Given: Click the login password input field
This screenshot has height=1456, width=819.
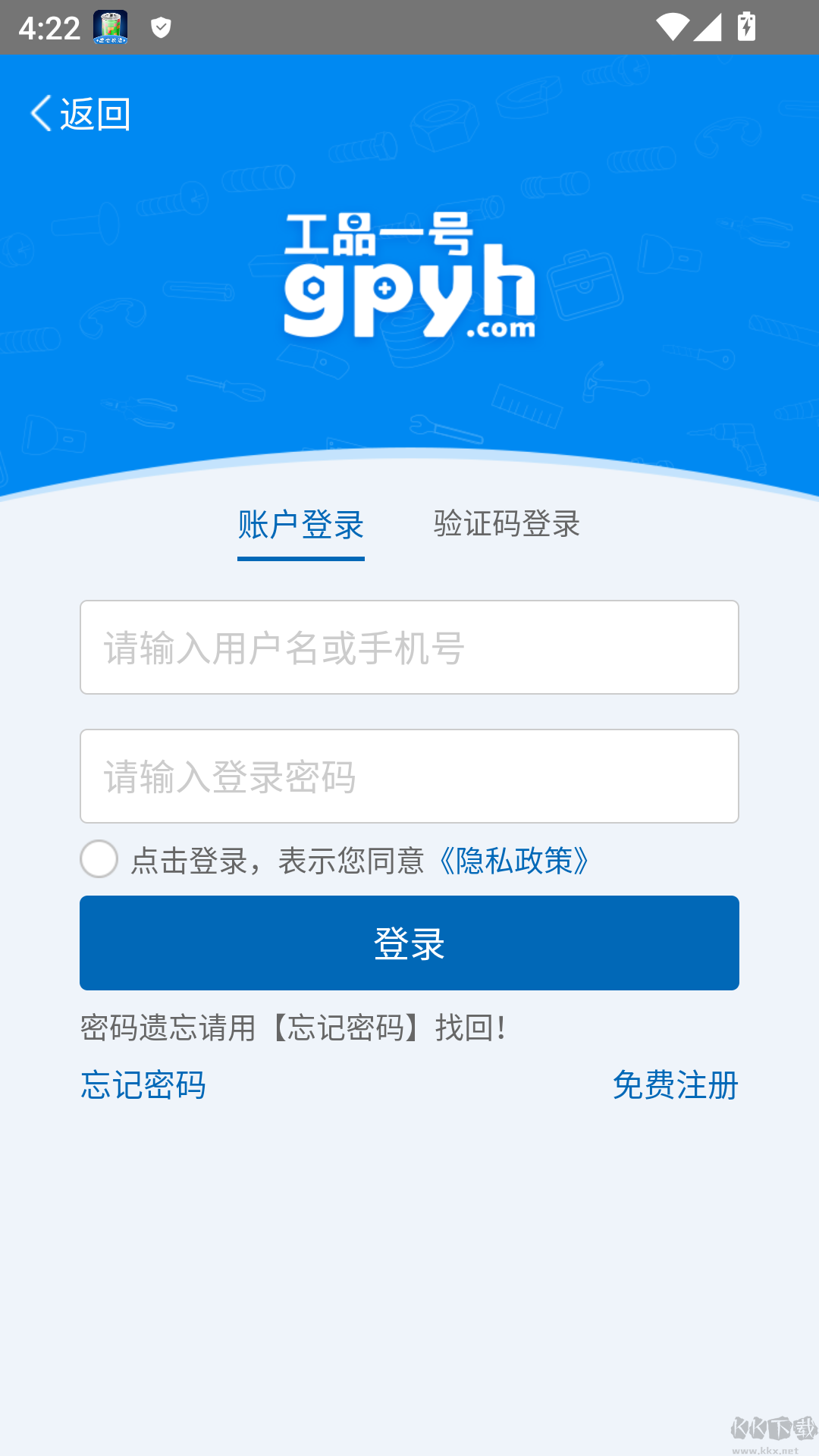Looking at the screenshot, I should pos(409,777).
